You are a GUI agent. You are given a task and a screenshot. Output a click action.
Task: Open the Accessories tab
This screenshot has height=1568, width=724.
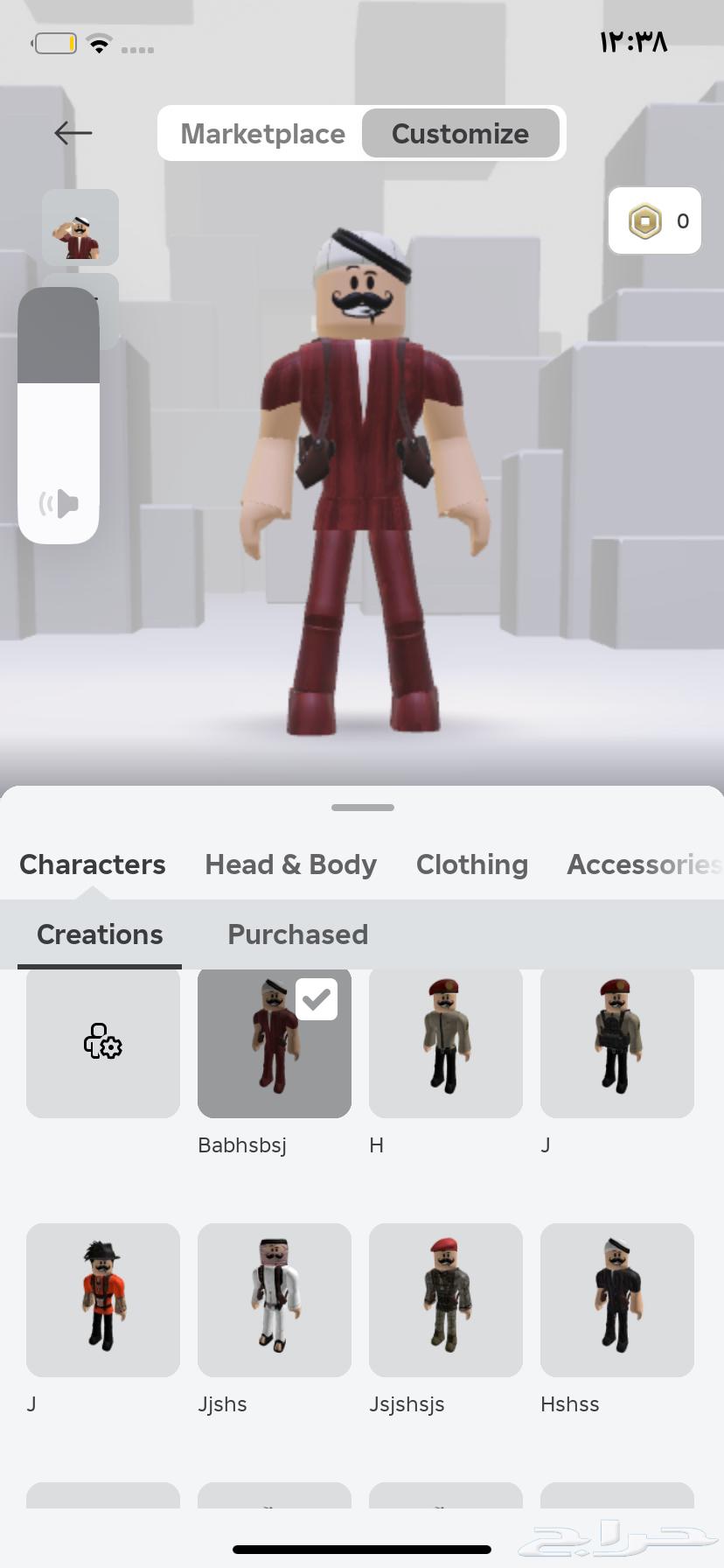point(643,864)
